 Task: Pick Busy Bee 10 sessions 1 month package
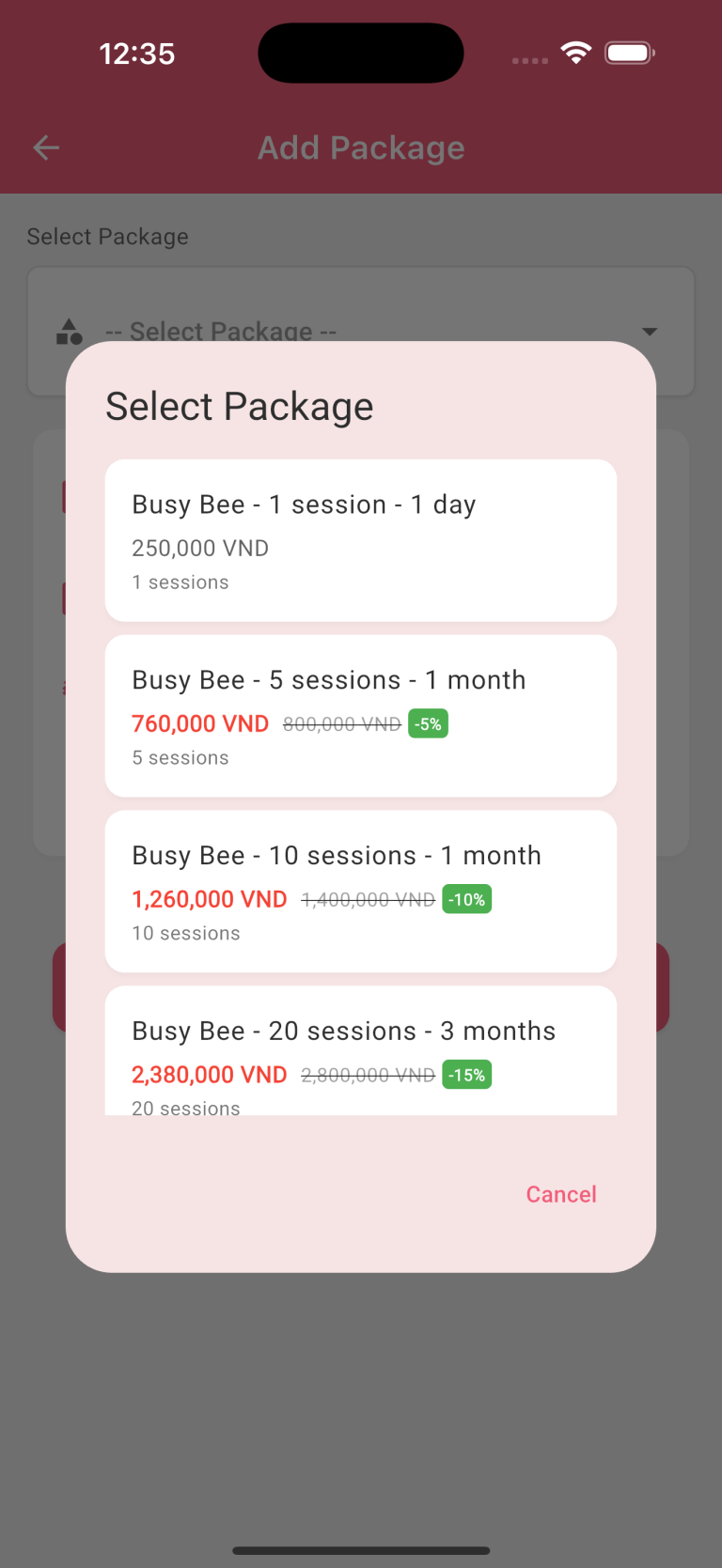360,892
